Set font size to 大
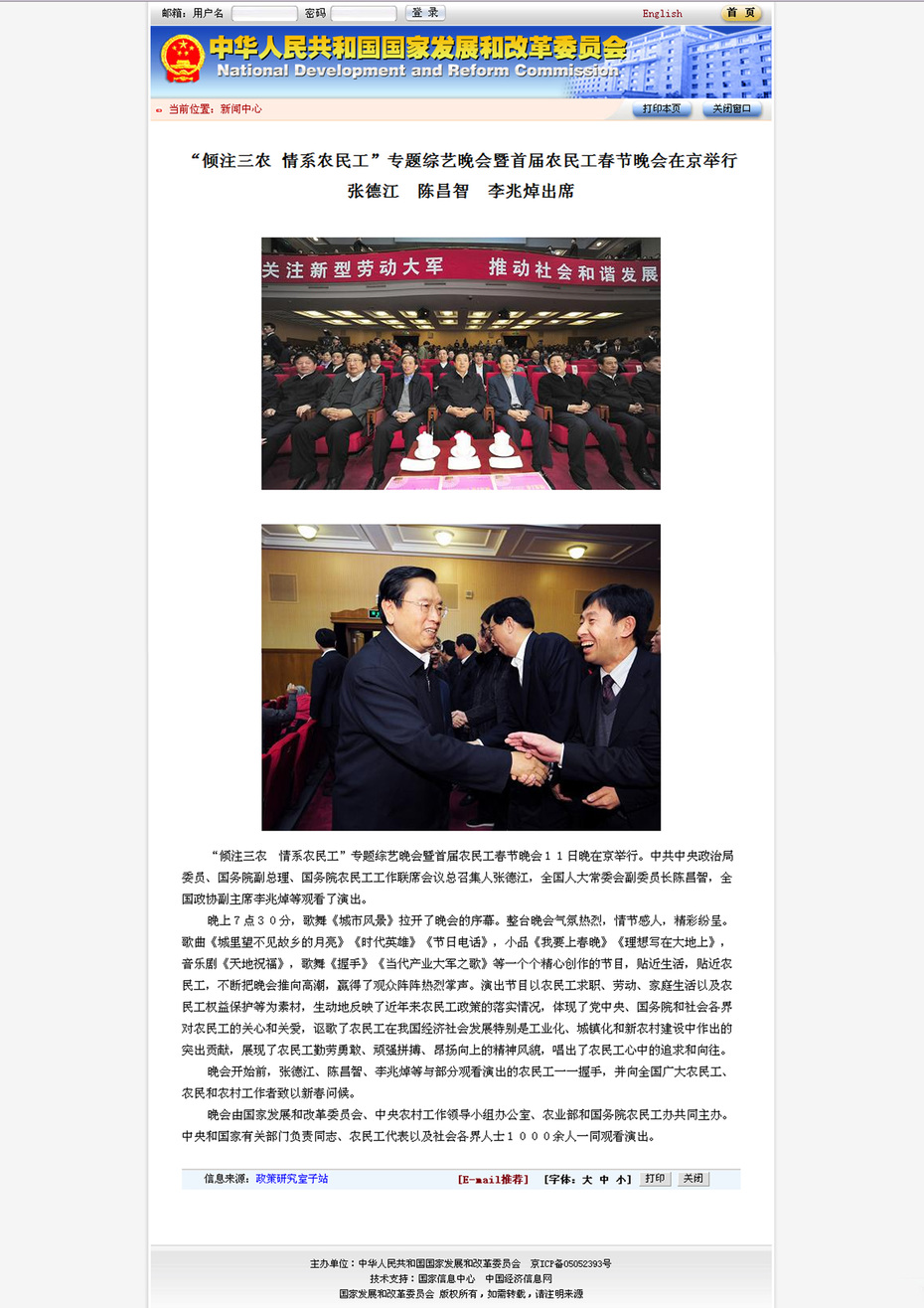Viewport: 924px width, 1308px height. pos(586,1180)
